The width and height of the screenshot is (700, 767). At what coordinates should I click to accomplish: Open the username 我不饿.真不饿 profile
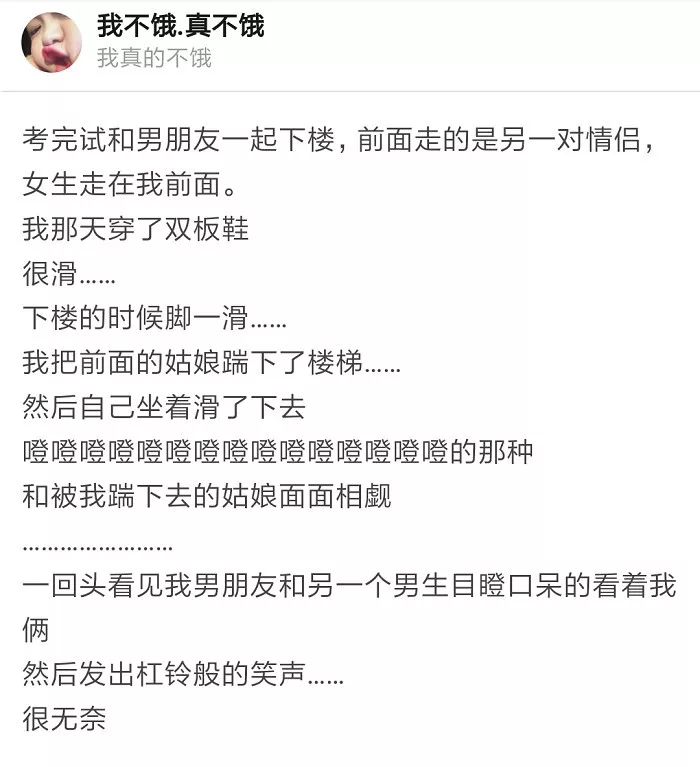181,26
